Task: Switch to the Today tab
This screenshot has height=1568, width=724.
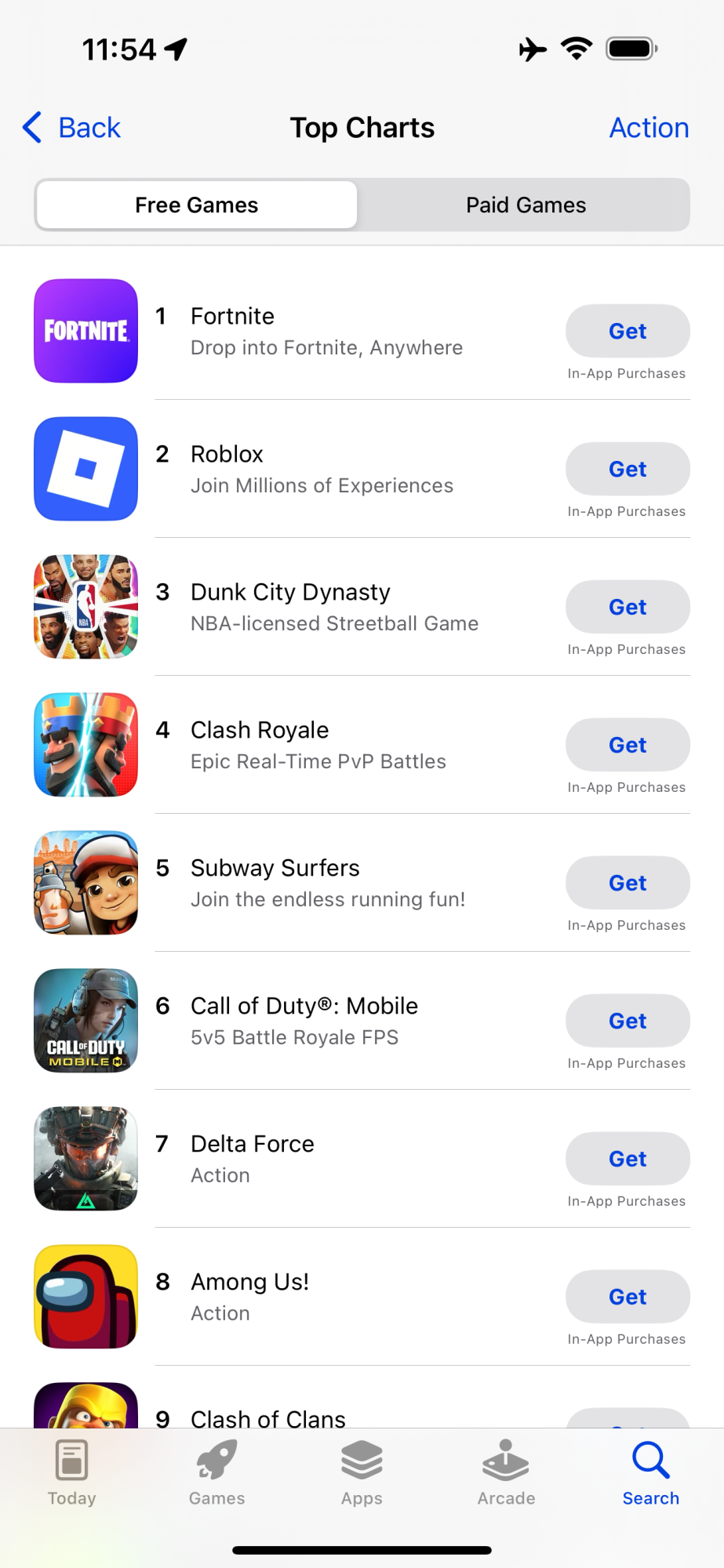Action: click(72, 1472)
